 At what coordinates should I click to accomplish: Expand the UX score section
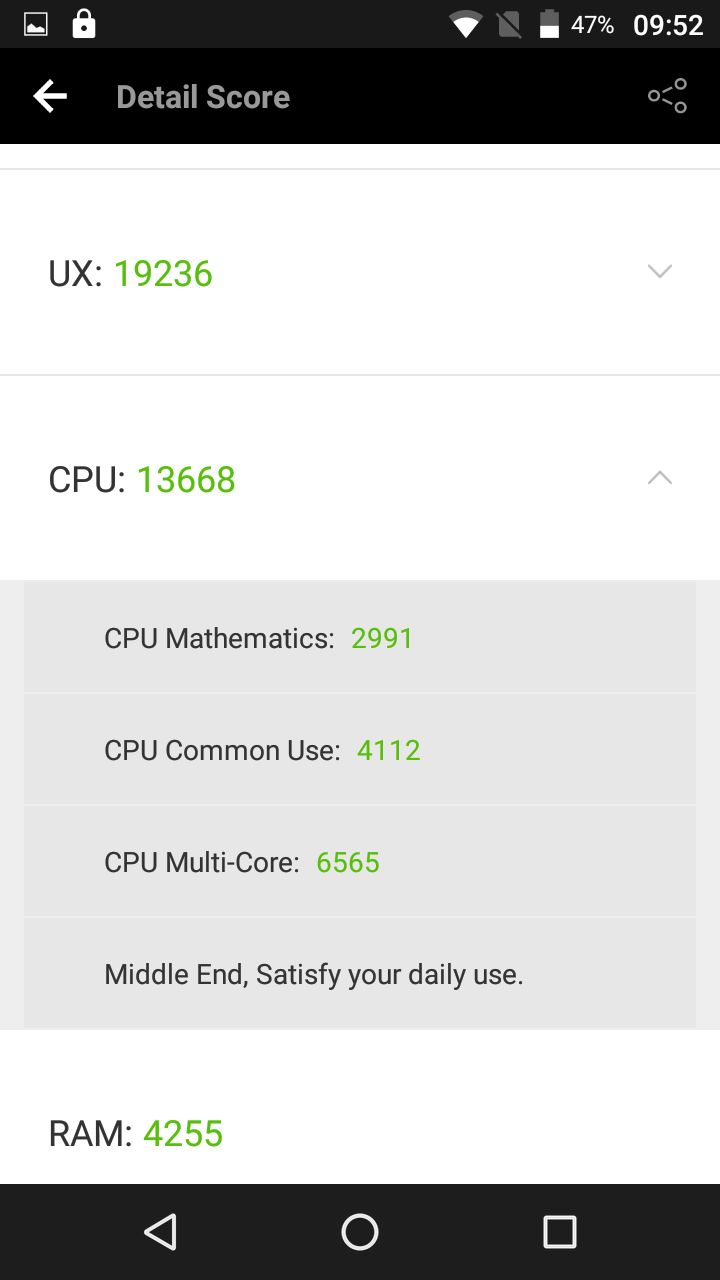click(659, 271)
